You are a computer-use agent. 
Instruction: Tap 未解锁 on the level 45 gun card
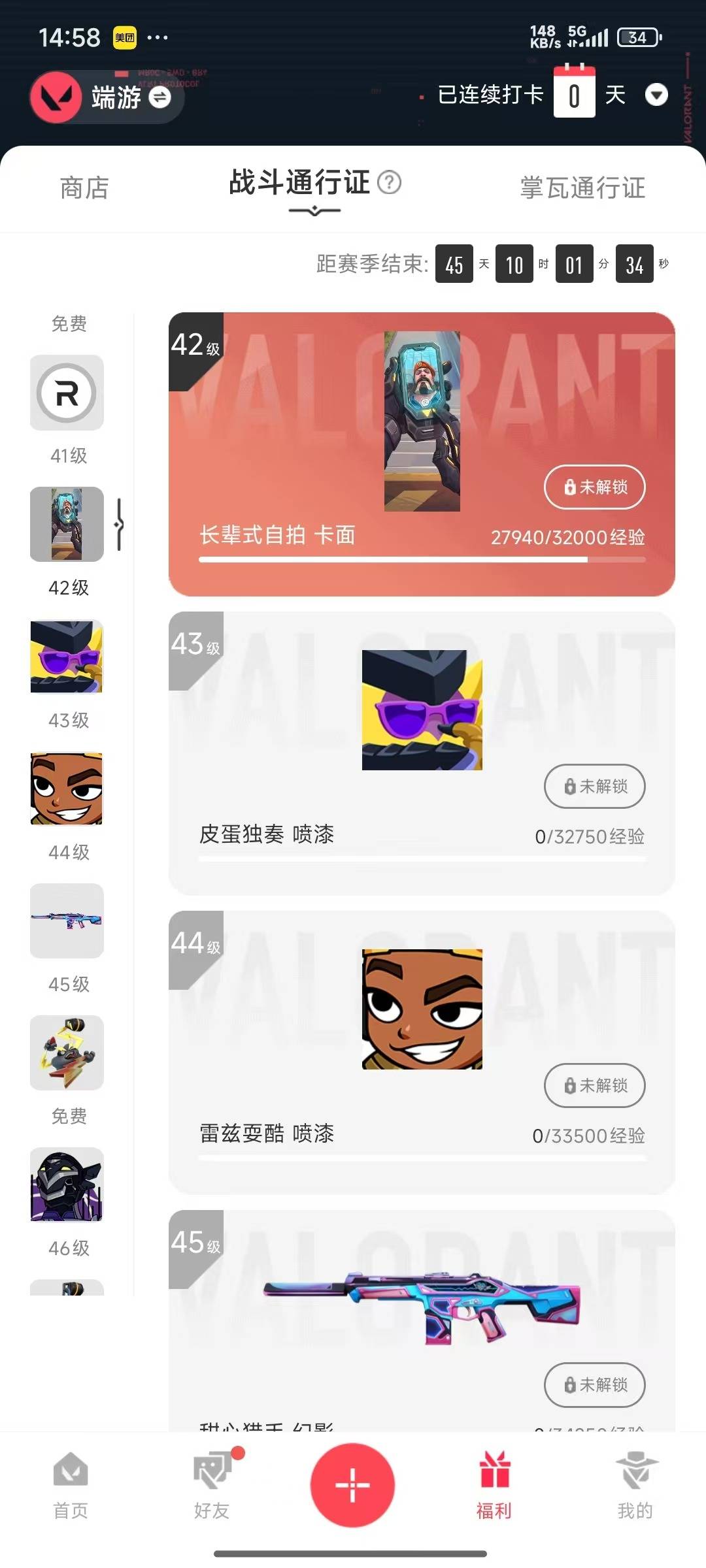pyautogui.click(x=594, y=1384)
